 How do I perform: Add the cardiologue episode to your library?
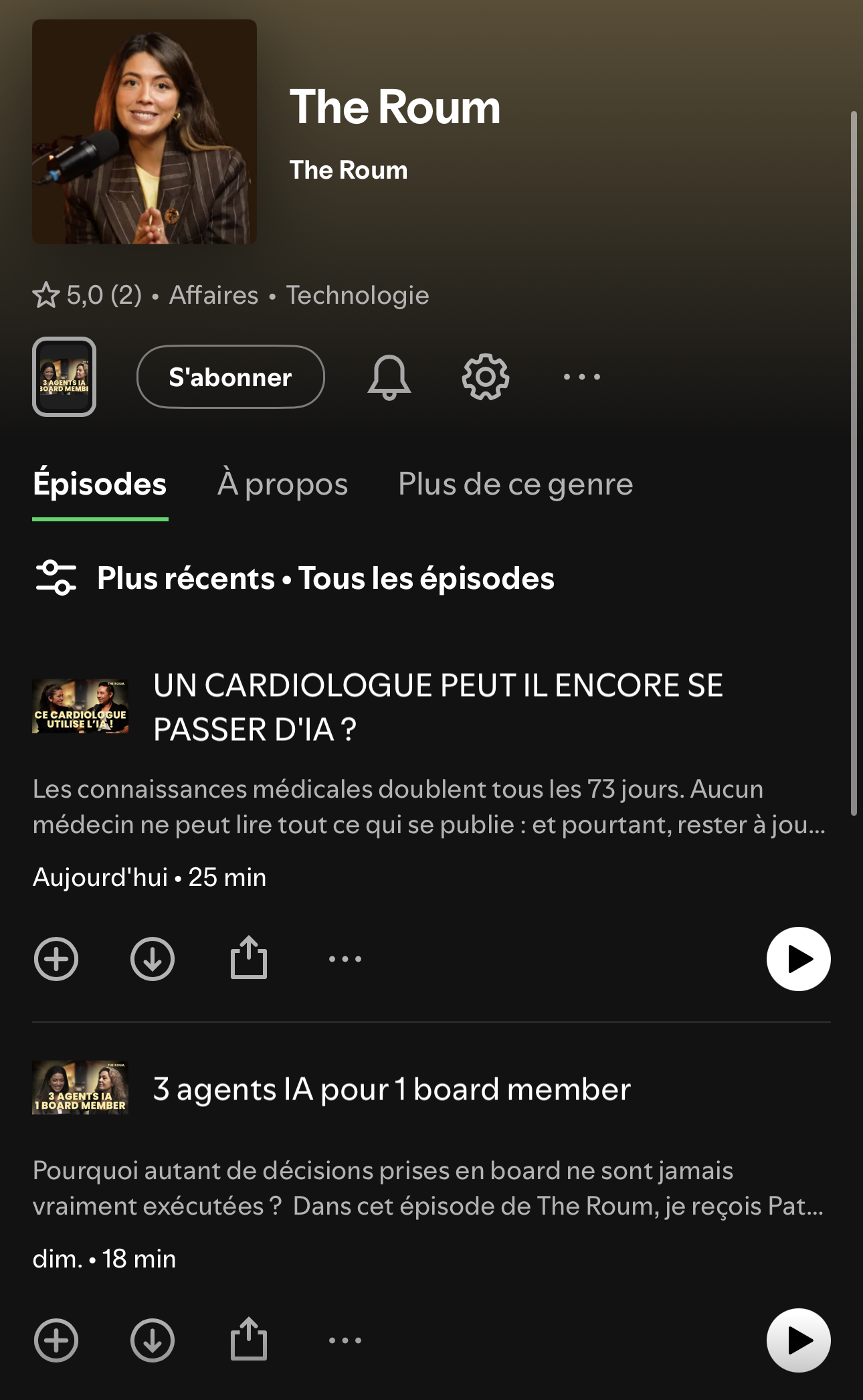point(56,959)
